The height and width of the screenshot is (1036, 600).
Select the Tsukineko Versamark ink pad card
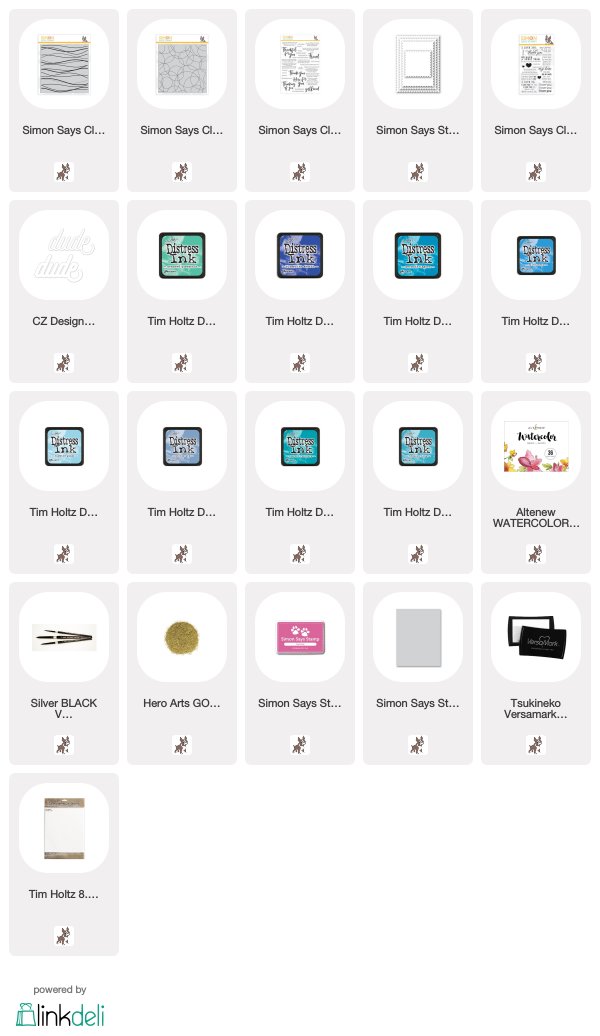(x=535, y=673)
